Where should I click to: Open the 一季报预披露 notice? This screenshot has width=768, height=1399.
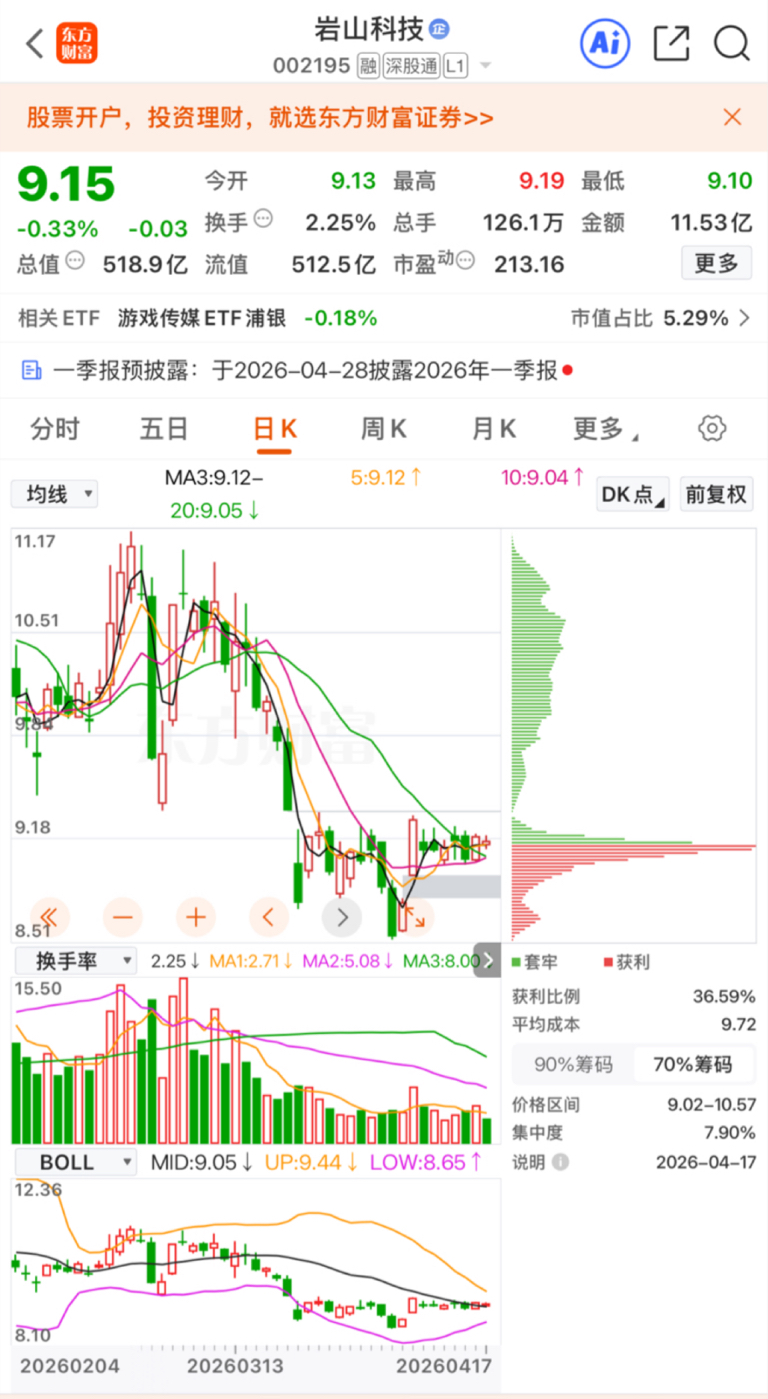(x=297, y=370)
